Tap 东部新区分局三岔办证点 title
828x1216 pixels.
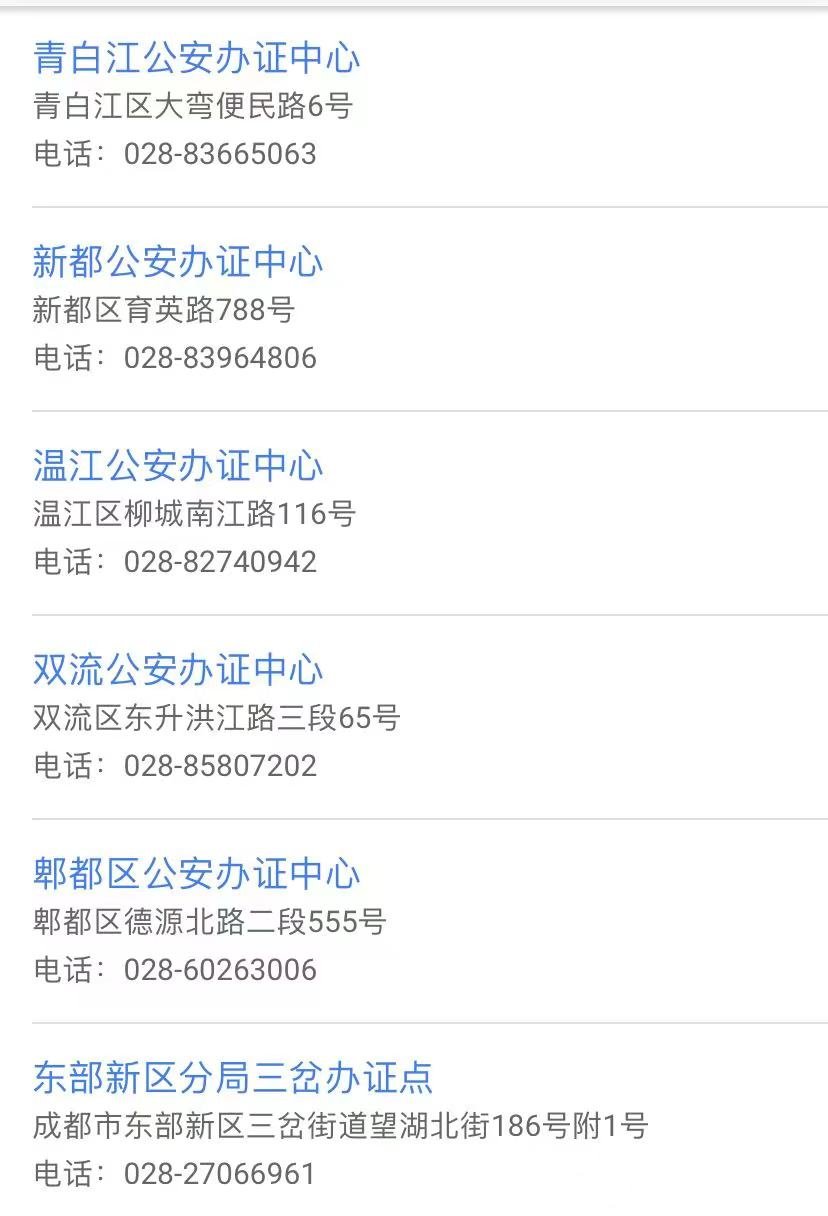(232, 1078)
